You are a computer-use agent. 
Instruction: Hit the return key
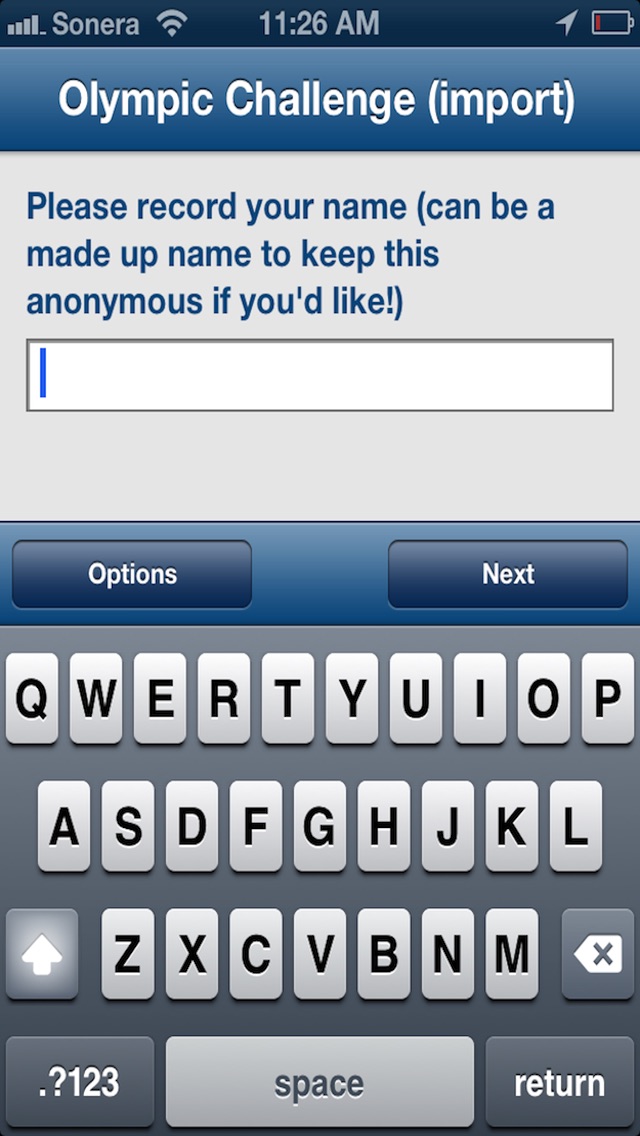pyautogui.click(x=560, y=1082)
